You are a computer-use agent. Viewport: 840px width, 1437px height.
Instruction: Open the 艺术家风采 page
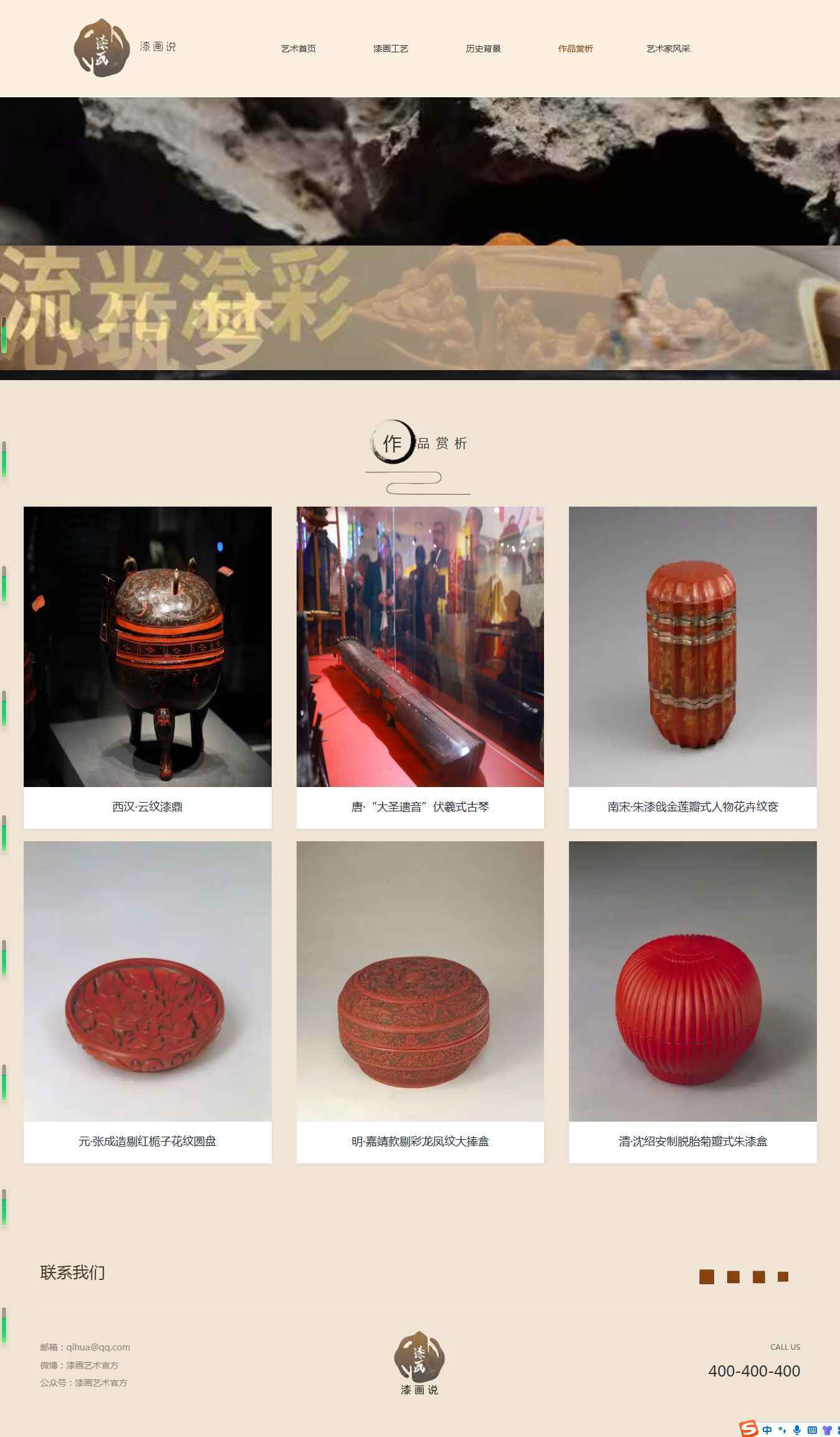668,49
